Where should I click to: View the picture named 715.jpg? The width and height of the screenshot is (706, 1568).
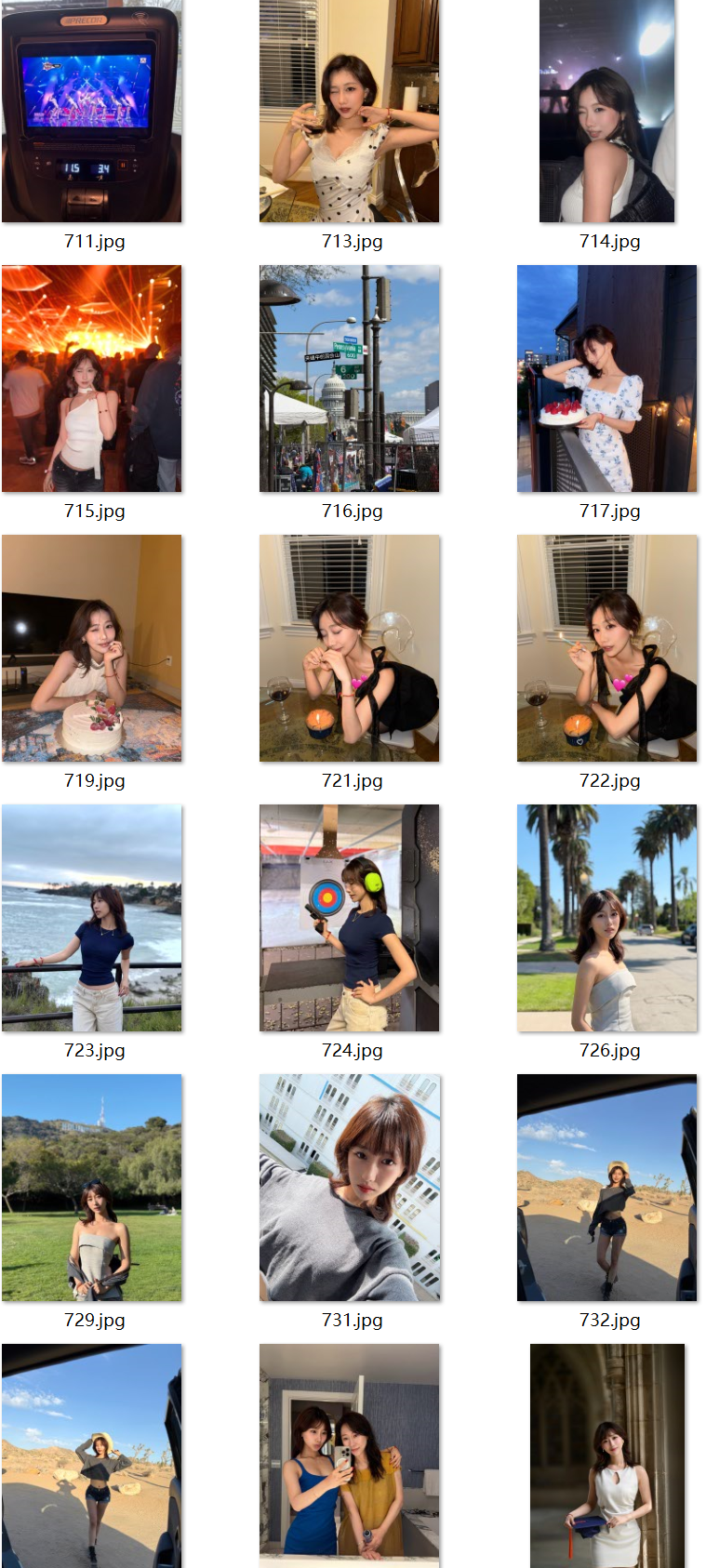tap(91, 379)
